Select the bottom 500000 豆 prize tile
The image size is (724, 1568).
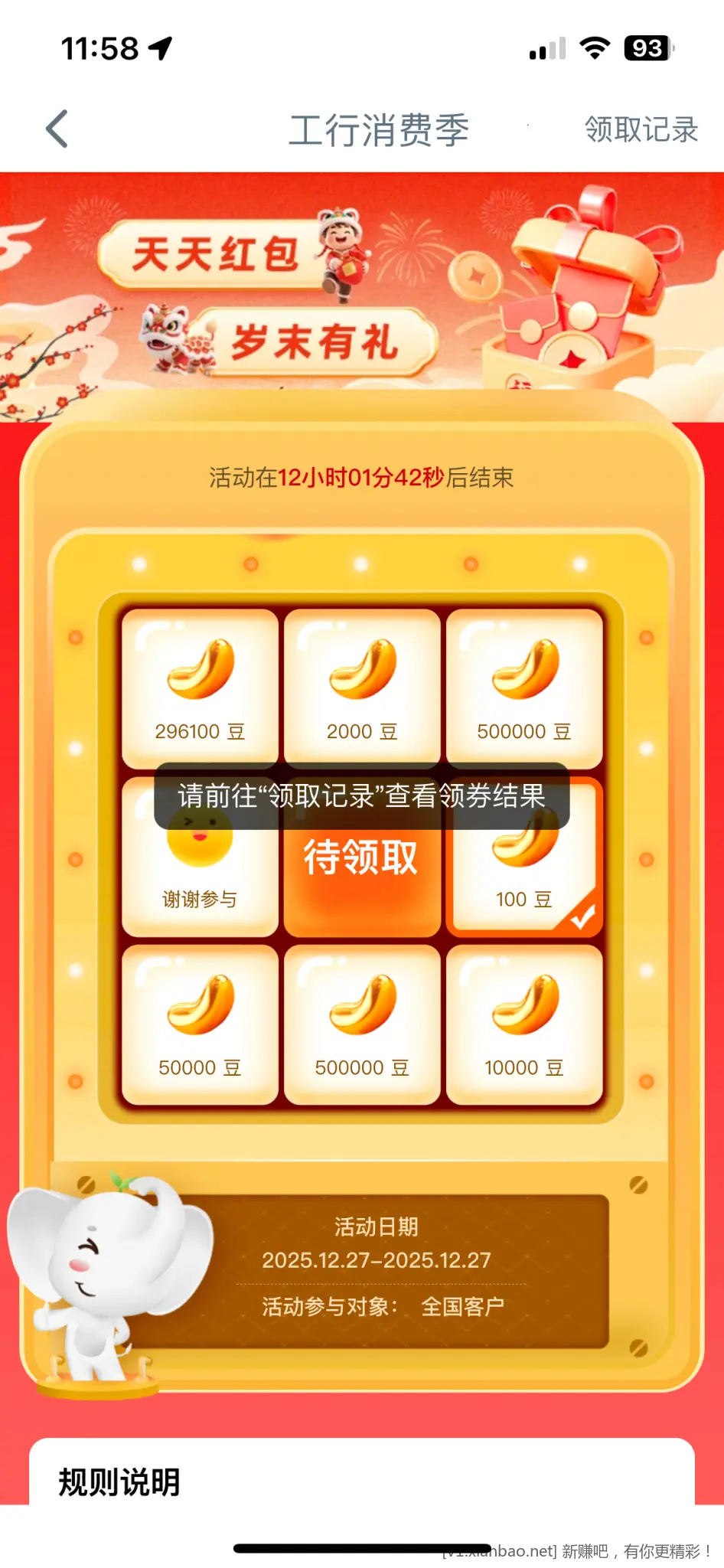[361, 1022]
